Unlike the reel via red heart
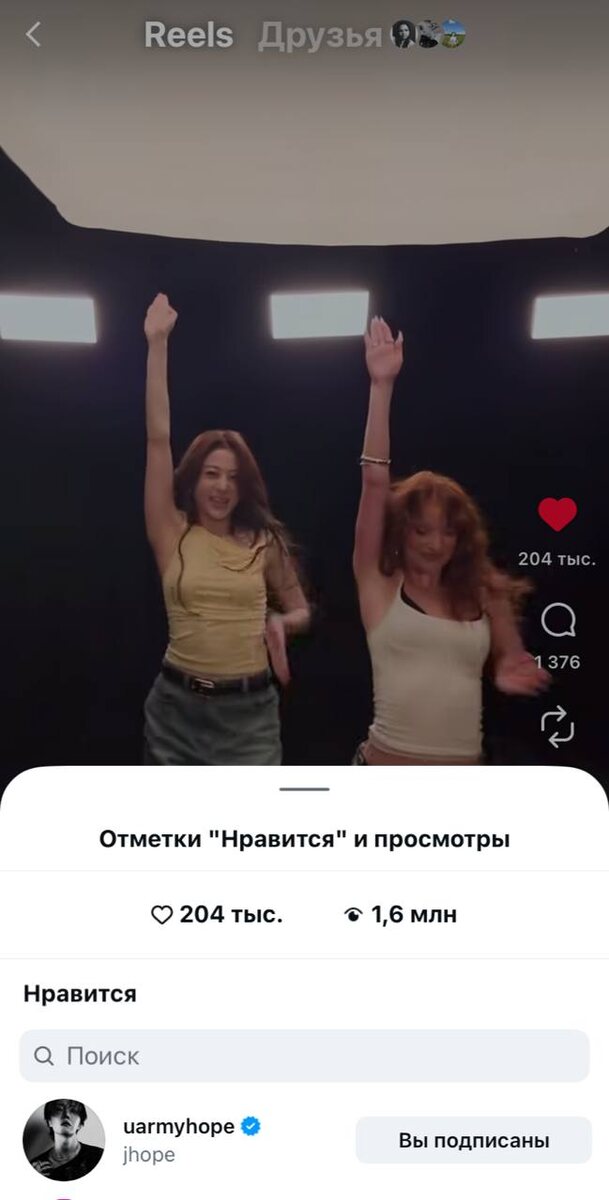The height and width of the screenshot is (1200, 609). click(557, 515)
